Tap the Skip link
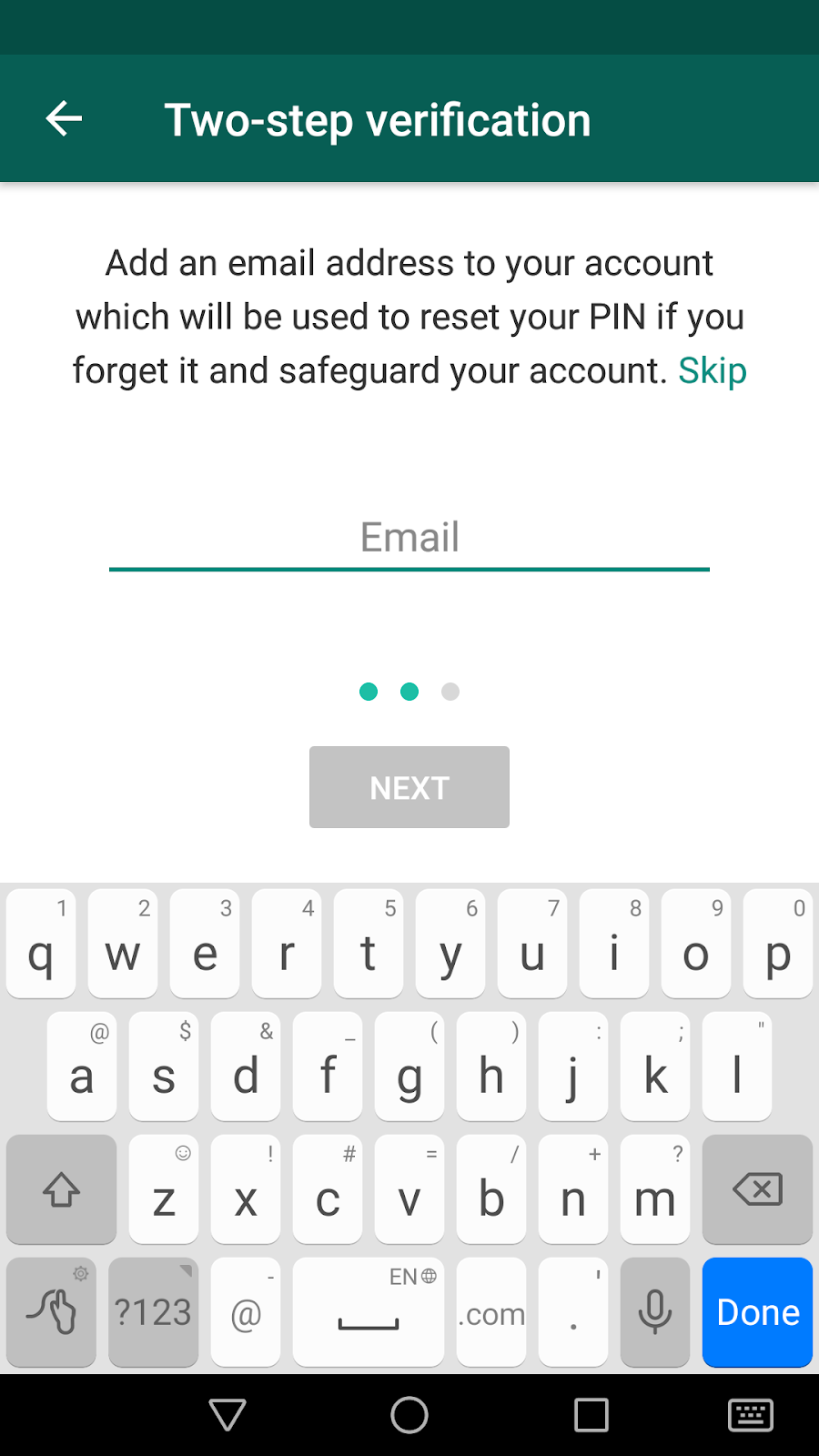The width and height of the screenshot is (819, 1456). (x=713, y=370)
